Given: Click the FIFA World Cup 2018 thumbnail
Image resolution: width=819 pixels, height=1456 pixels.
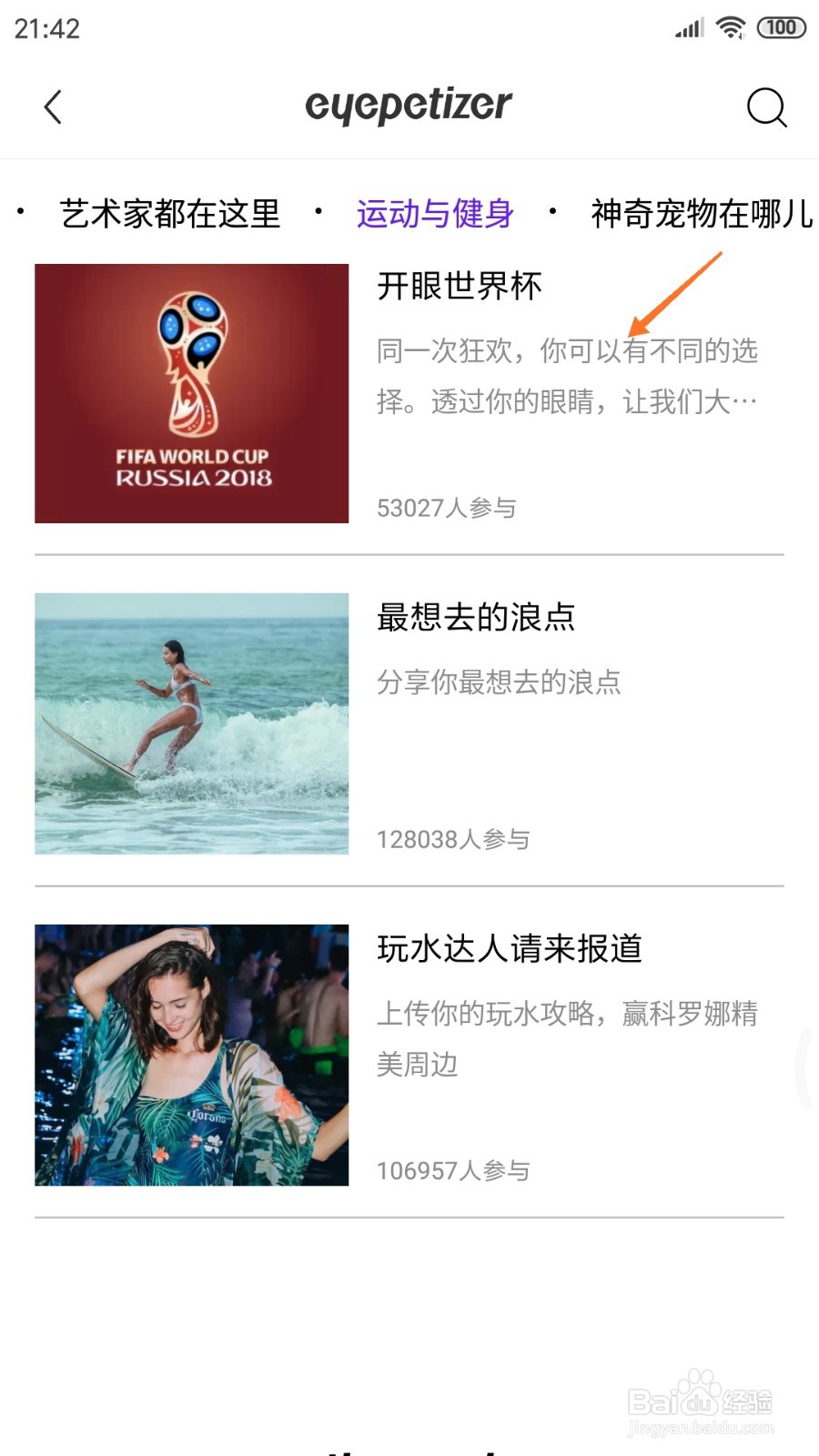Looking at the screenshot, I should pos(191,393).
